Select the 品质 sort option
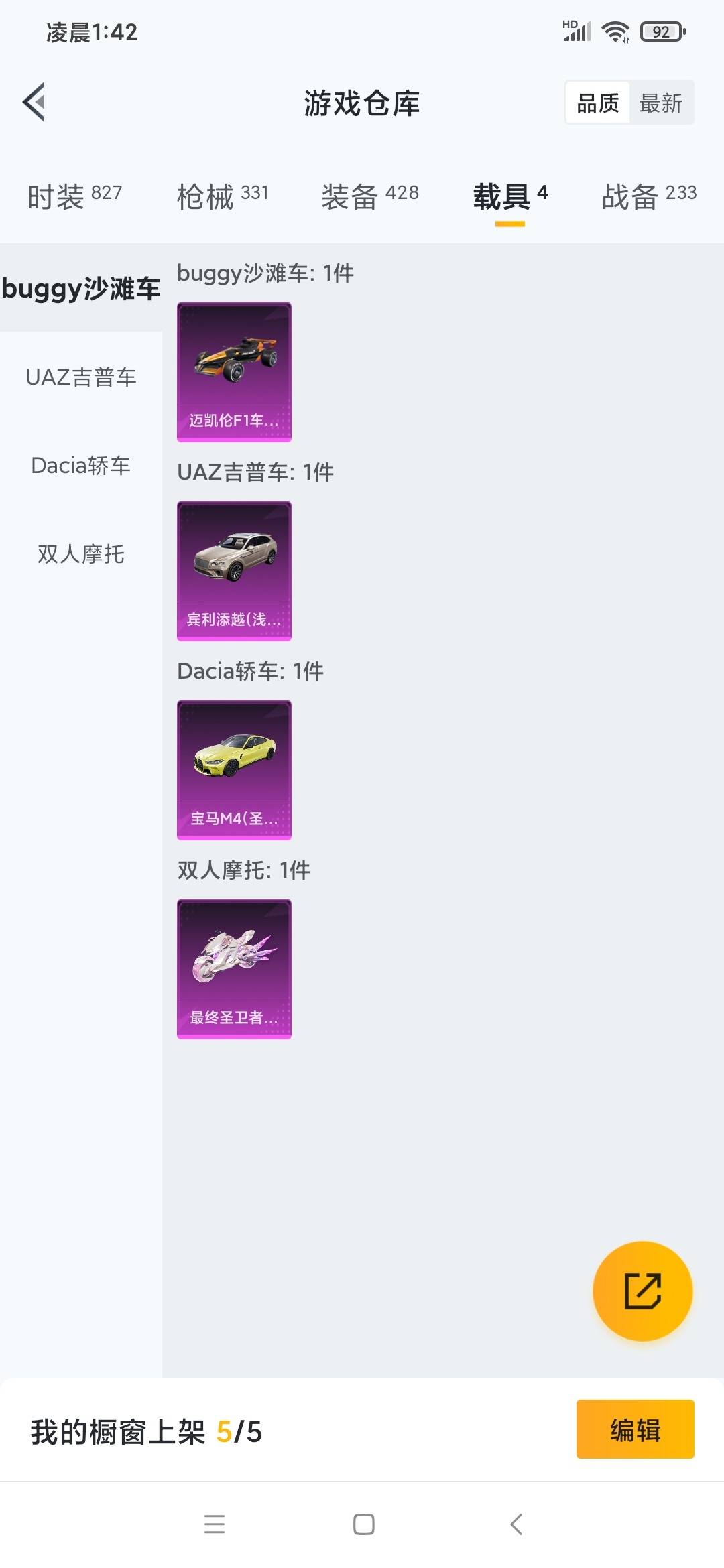Screen dimensions: 724x1568 pos(599,102)
